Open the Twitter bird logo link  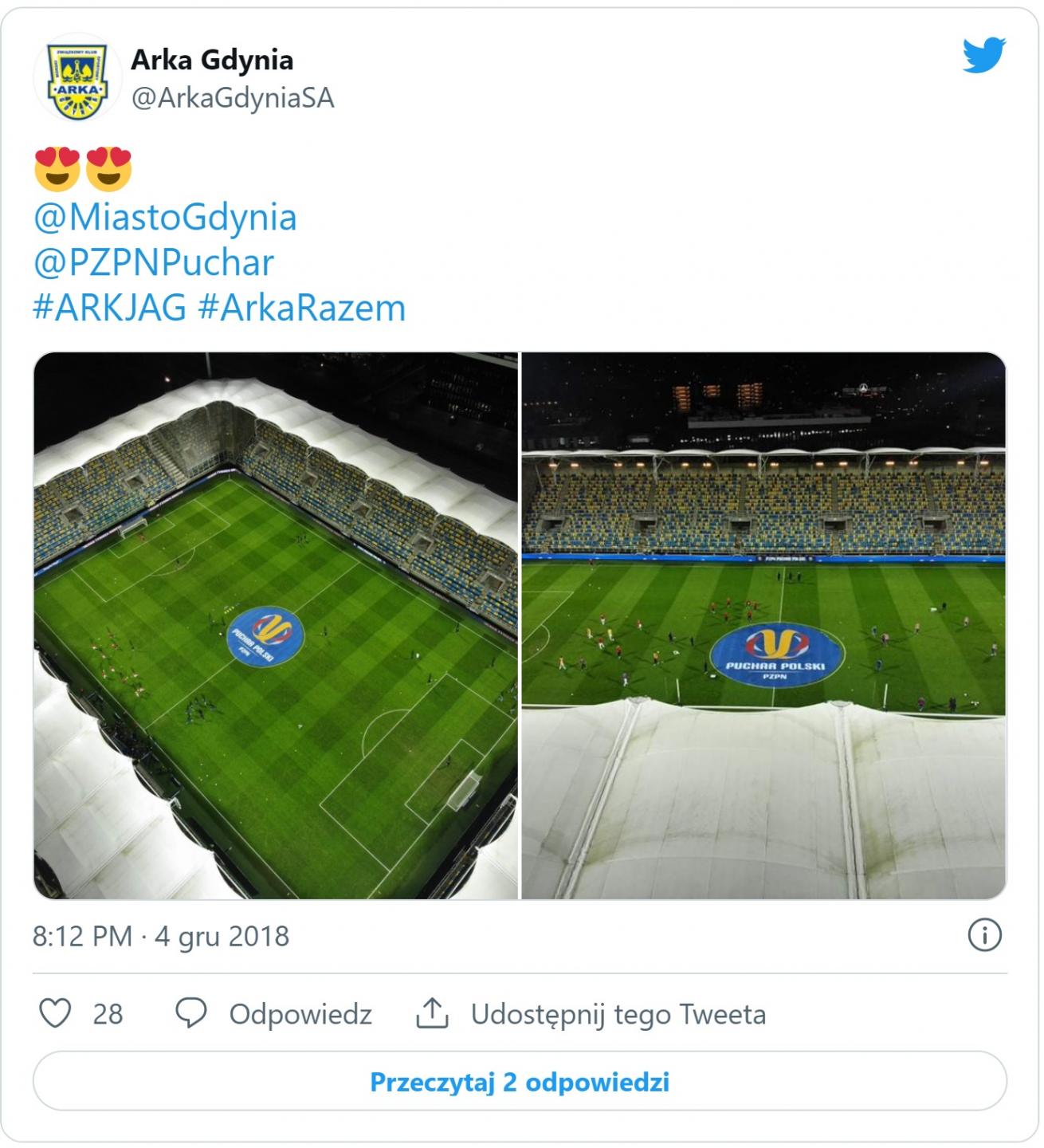click(983, 55)
